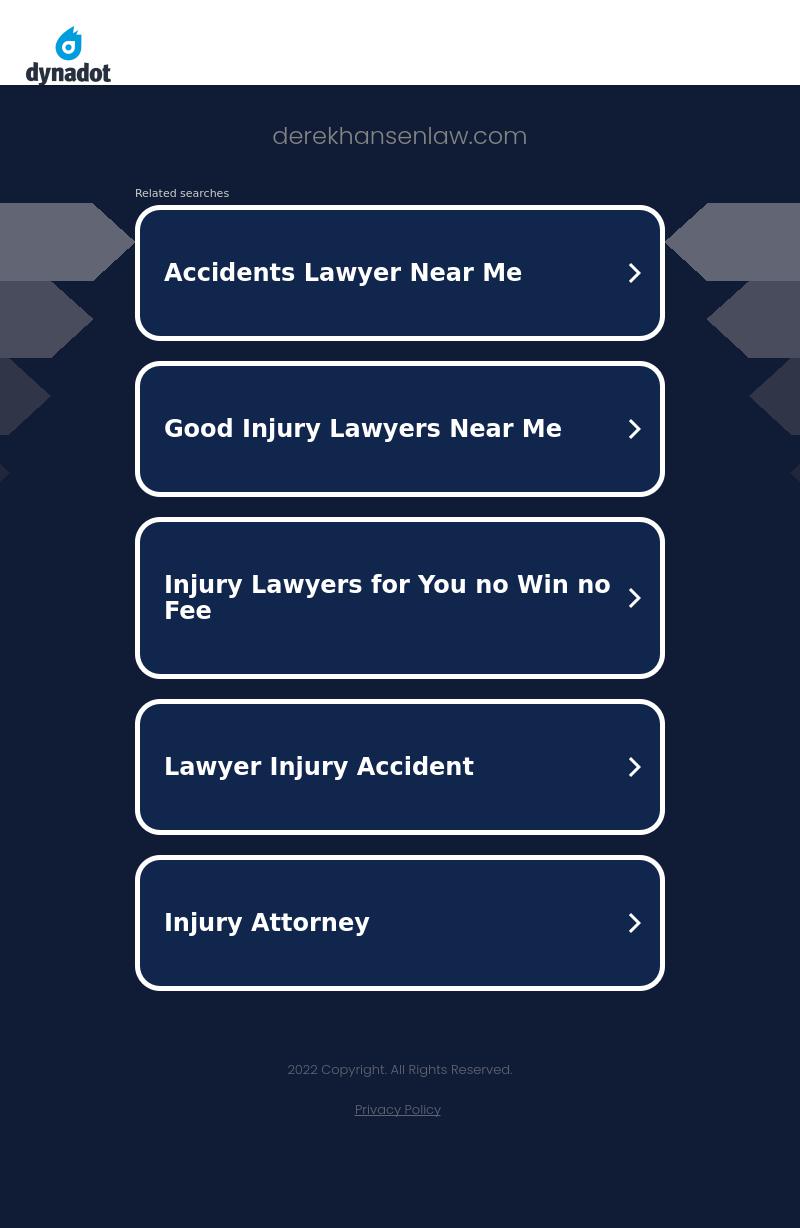This screenshot has width=800, height=1228.
Task: Click the Injury Lawyers for You no Win no Fee card
Action: pyautogui.click(x=400, y=597)
